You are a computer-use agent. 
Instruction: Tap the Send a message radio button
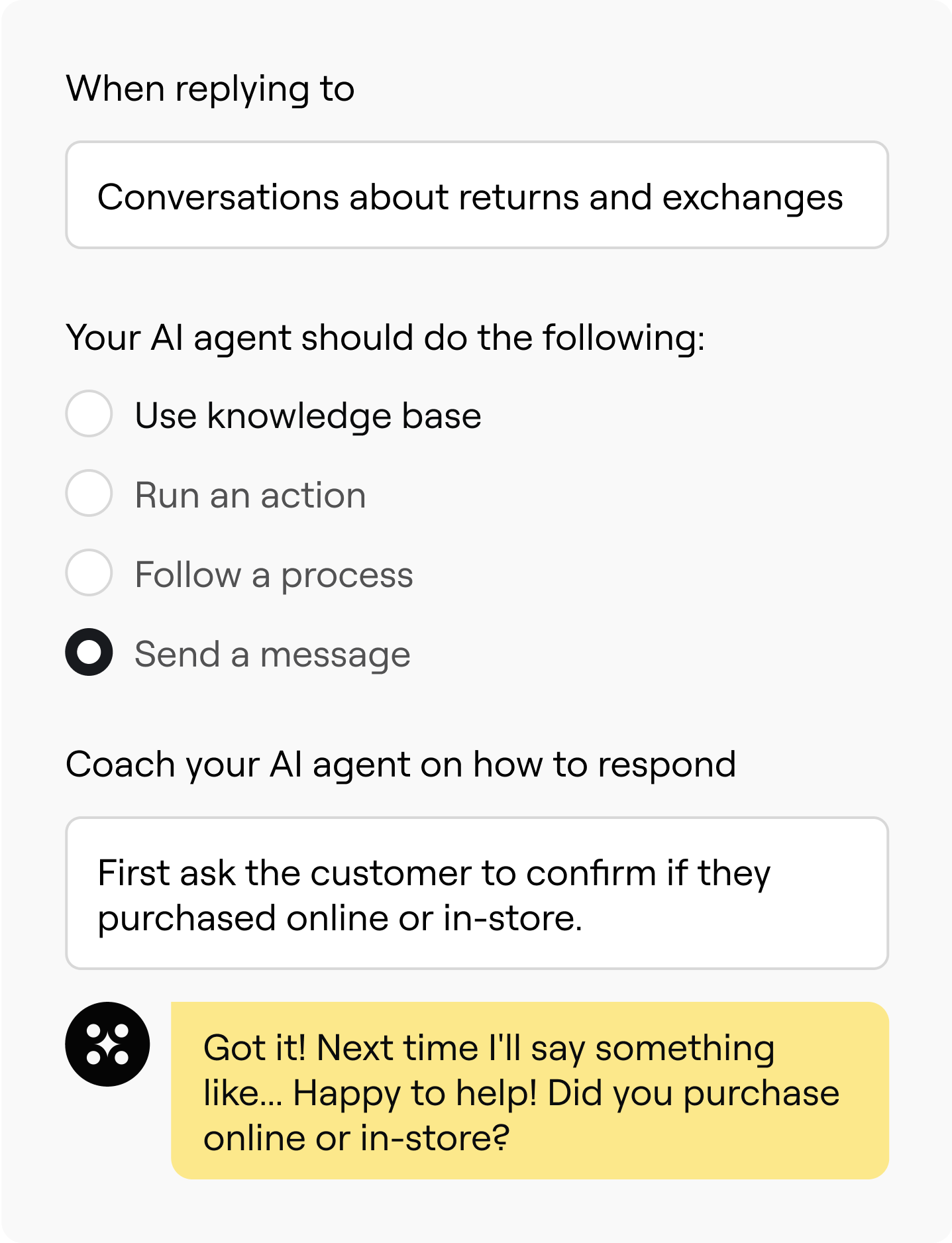89,653
